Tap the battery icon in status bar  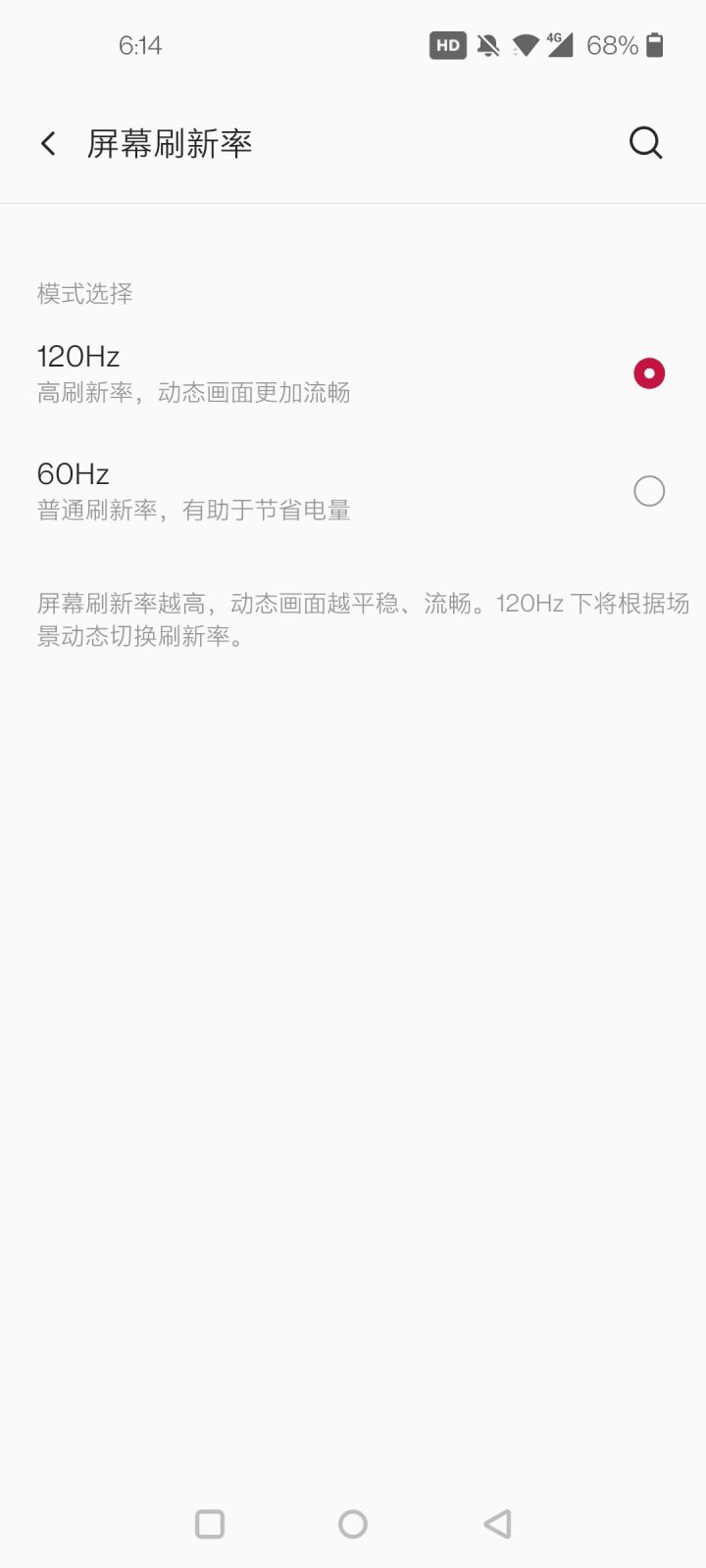[x=655, y=45]
